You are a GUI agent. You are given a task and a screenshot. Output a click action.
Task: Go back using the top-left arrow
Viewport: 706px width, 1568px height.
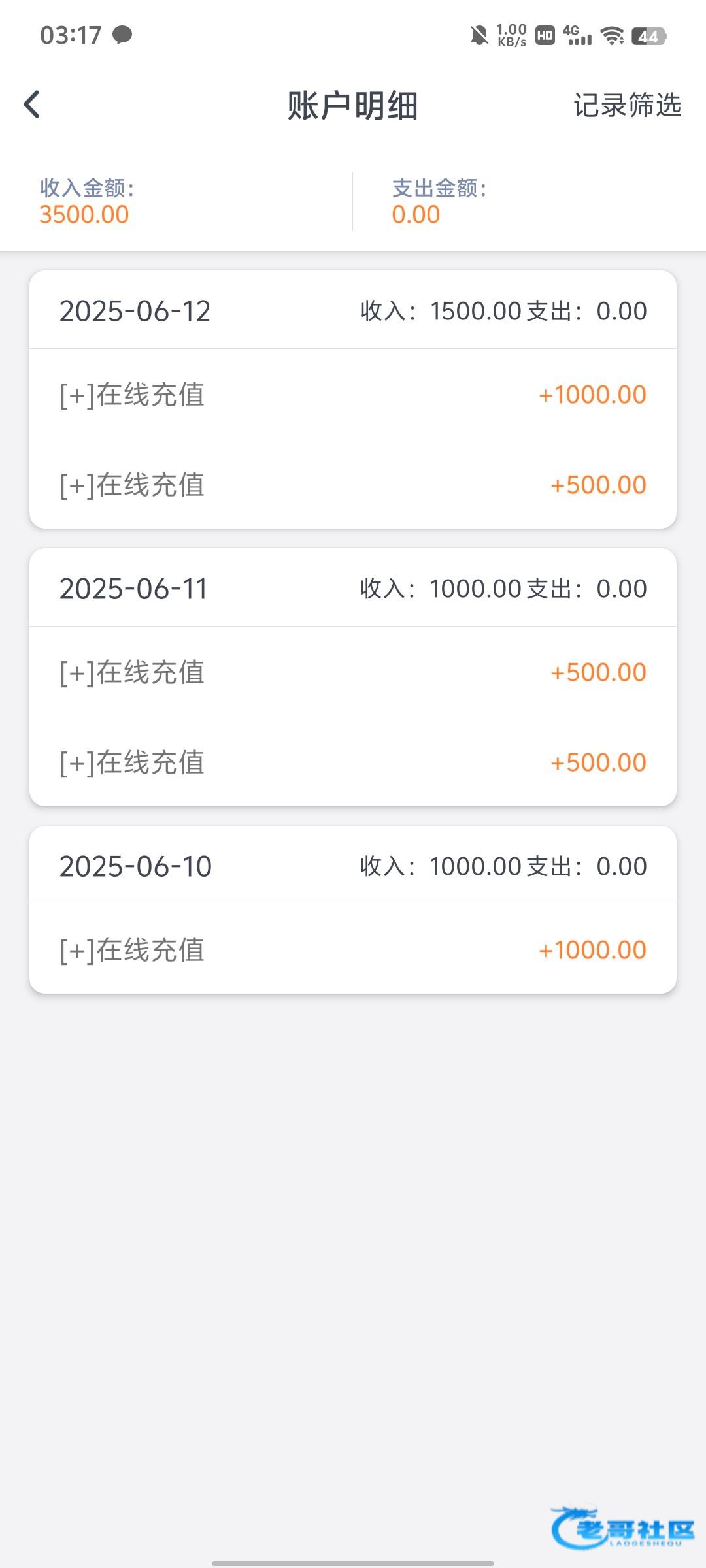(31, 105)
